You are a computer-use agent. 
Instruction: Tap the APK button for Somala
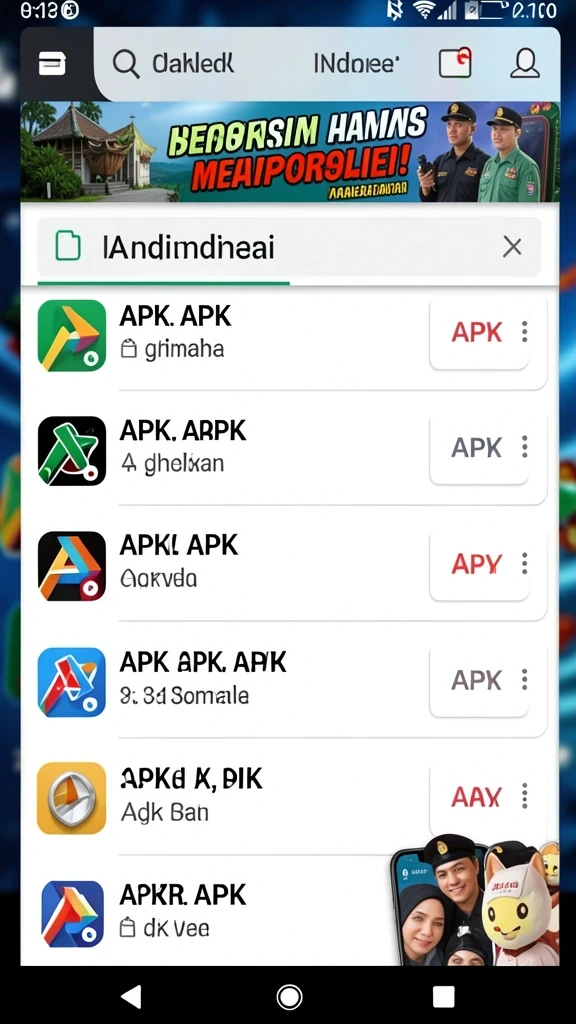pos(477,680)
